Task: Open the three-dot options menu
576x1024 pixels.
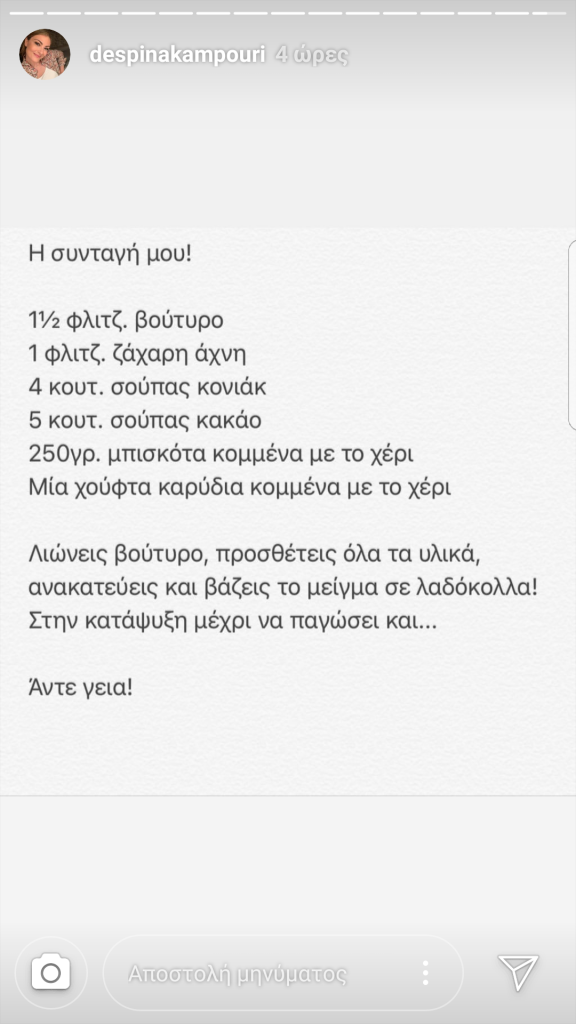Action: click(x=426, y=973)
